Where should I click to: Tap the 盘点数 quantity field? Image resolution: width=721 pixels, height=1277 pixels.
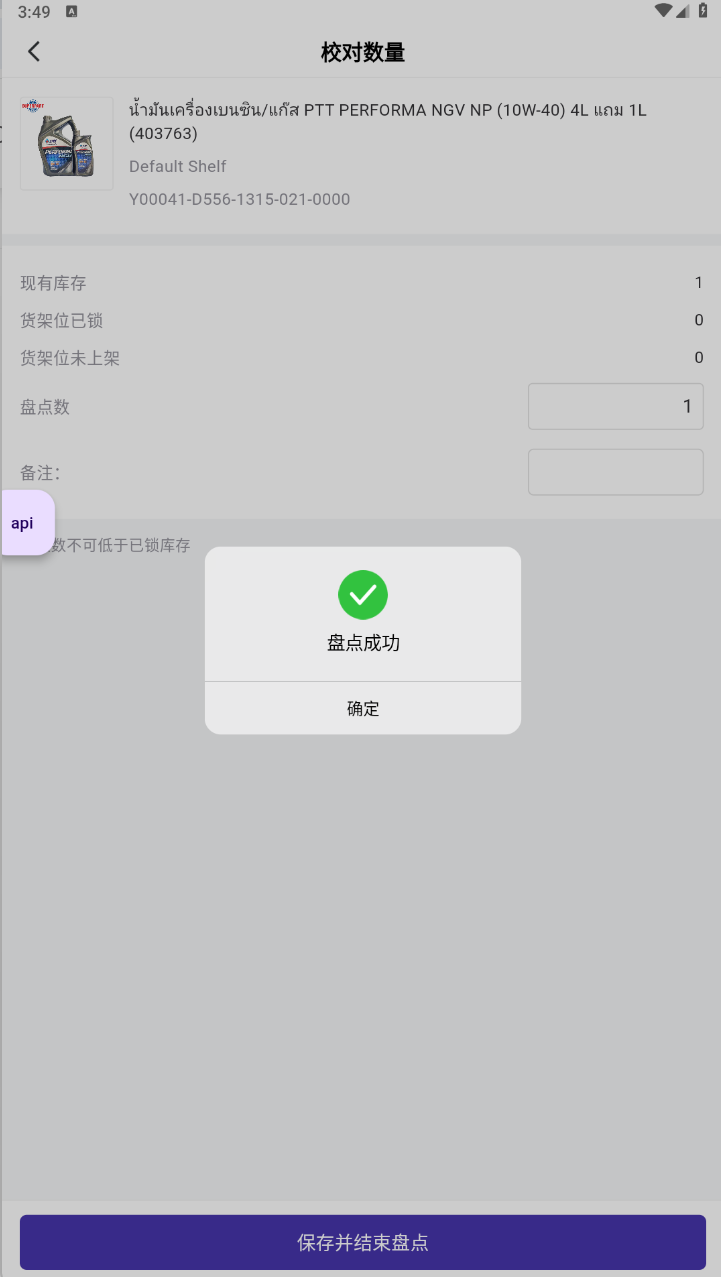tap(616, 407)
